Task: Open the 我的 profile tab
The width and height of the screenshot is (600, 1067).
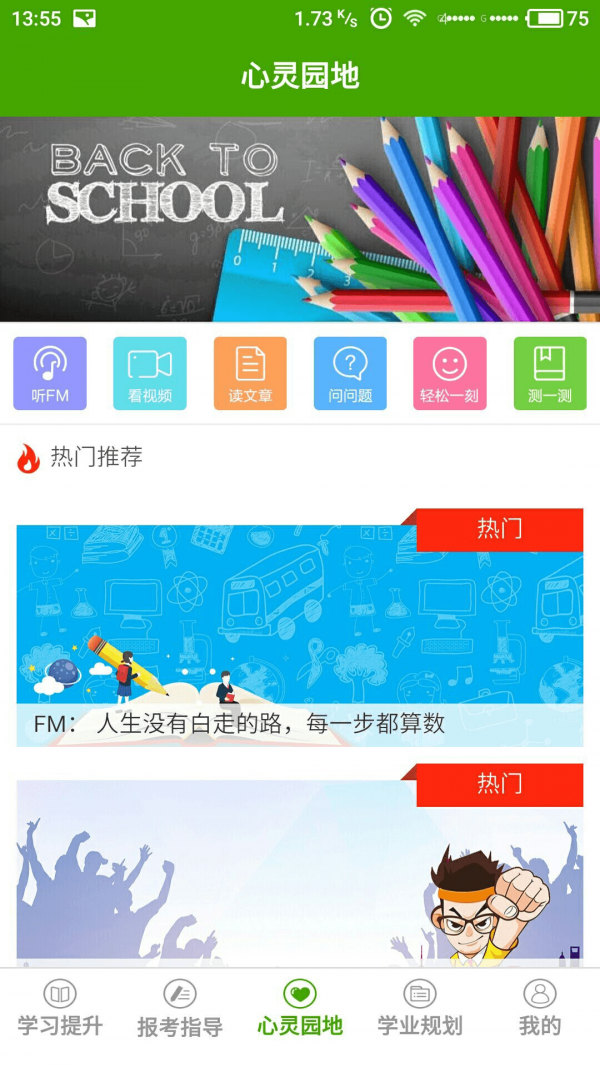Action: click(x=540, y=1008)
